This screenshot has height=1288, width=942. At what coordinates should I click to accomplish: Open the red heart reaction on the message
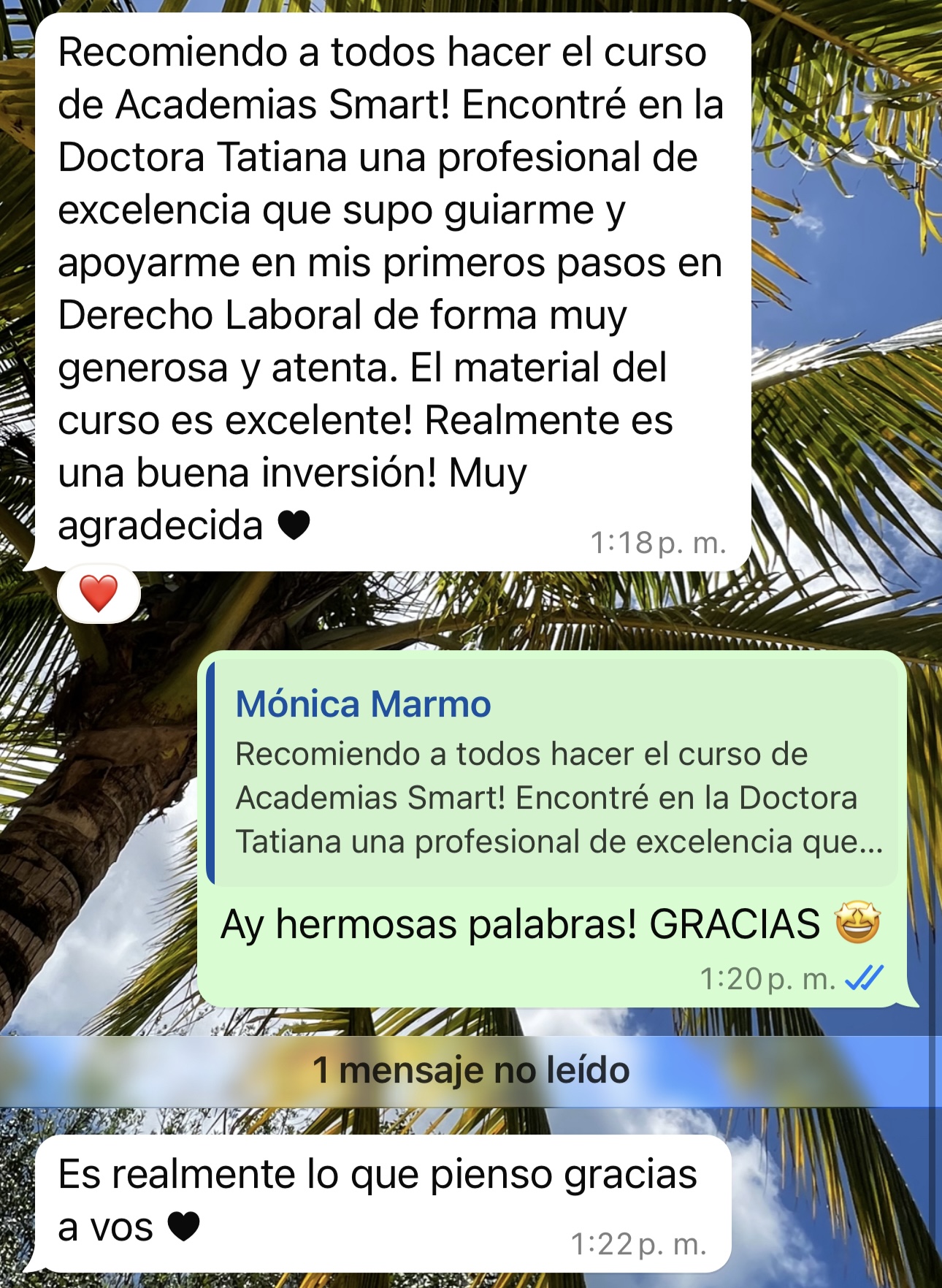point(99,593)
